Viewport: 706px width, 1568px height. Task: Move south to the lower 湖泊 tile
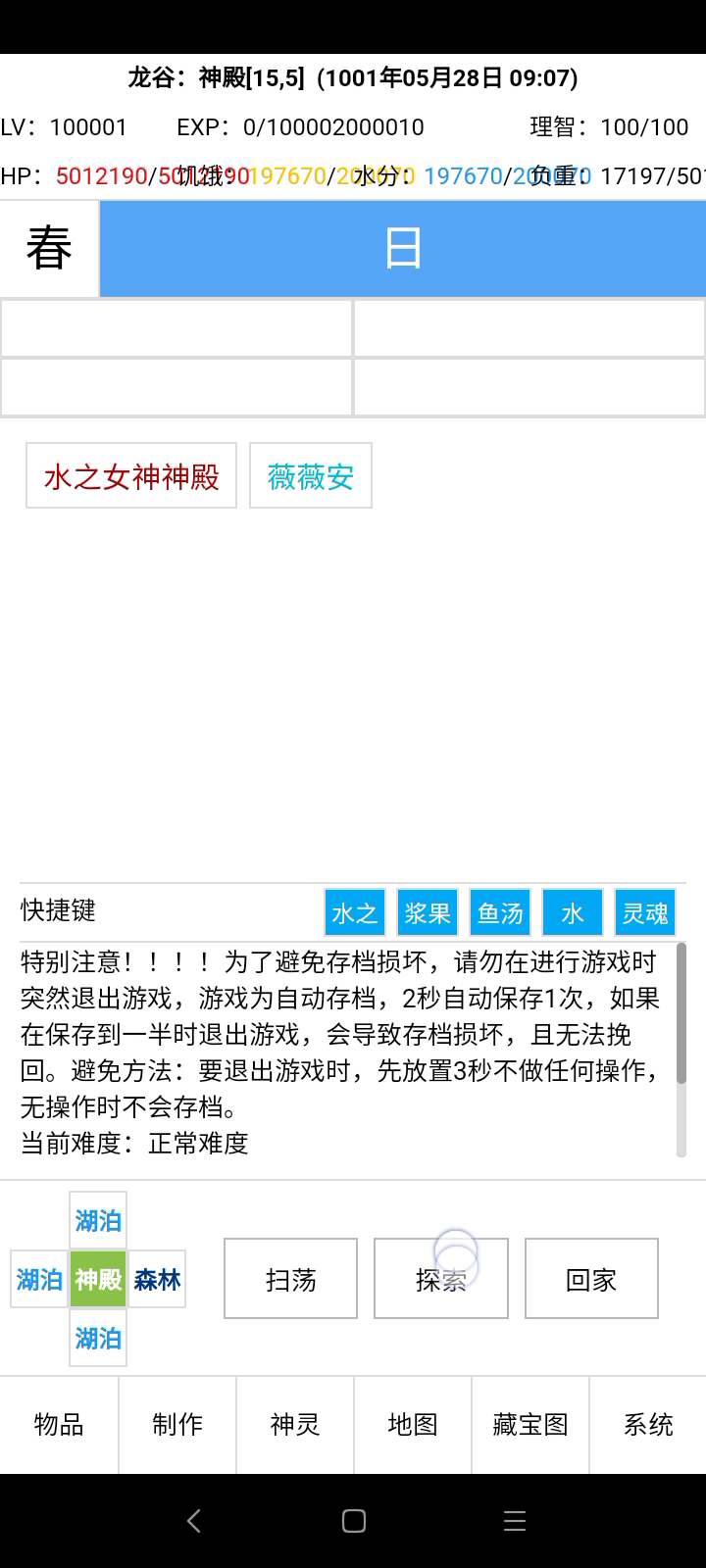coord(98,1338)
